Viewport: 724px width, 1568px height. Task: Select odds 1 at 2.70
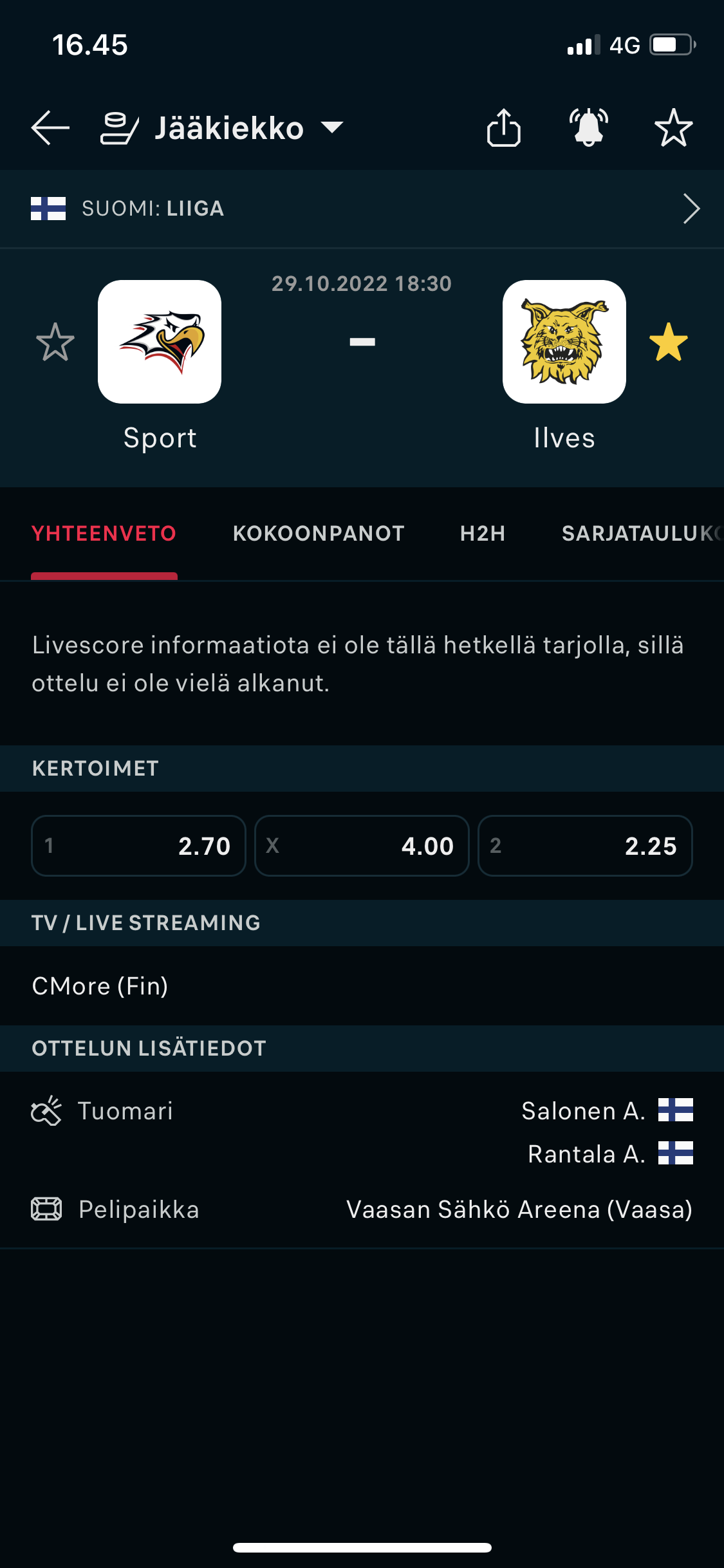pos(138,845)
